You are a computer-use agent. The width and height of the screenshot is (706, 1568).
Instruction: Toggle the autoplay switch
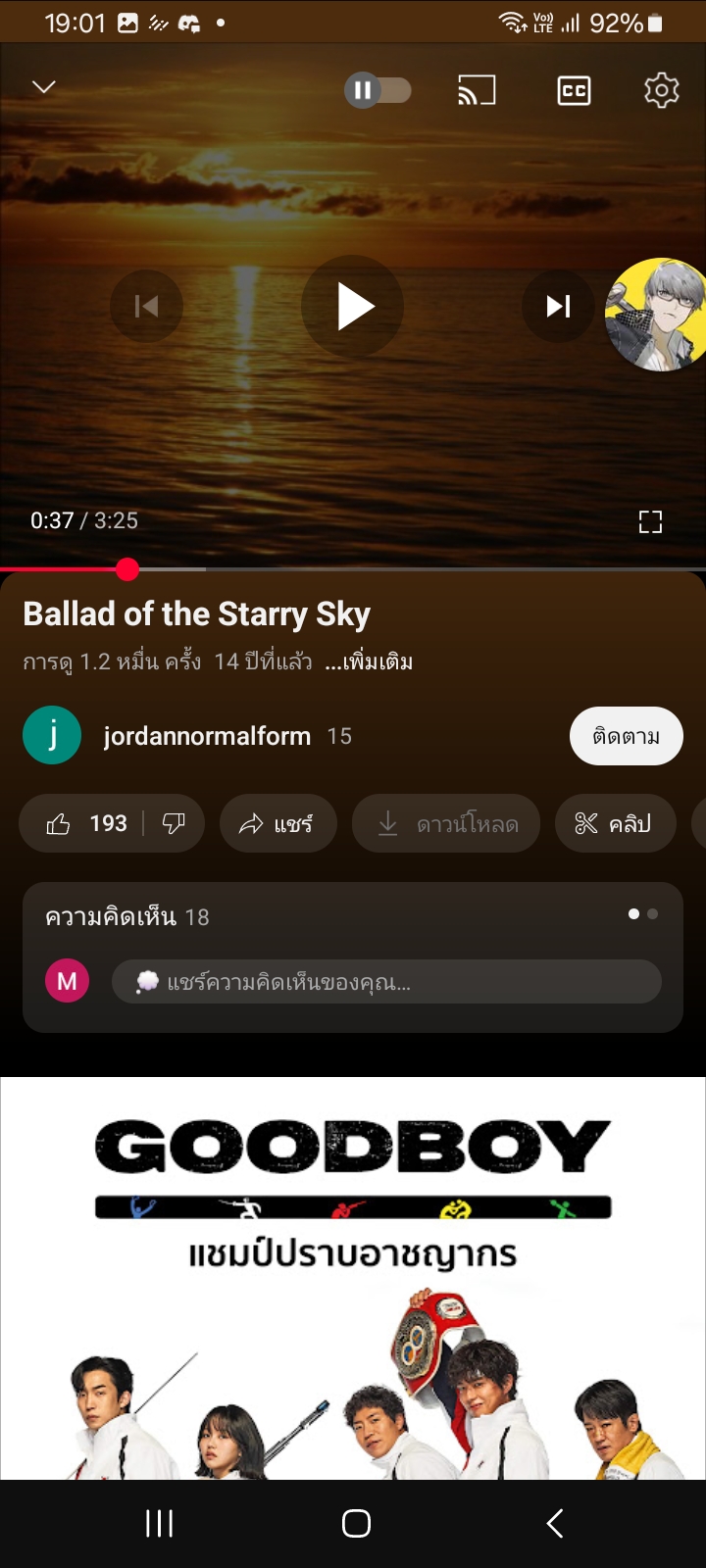377,90
